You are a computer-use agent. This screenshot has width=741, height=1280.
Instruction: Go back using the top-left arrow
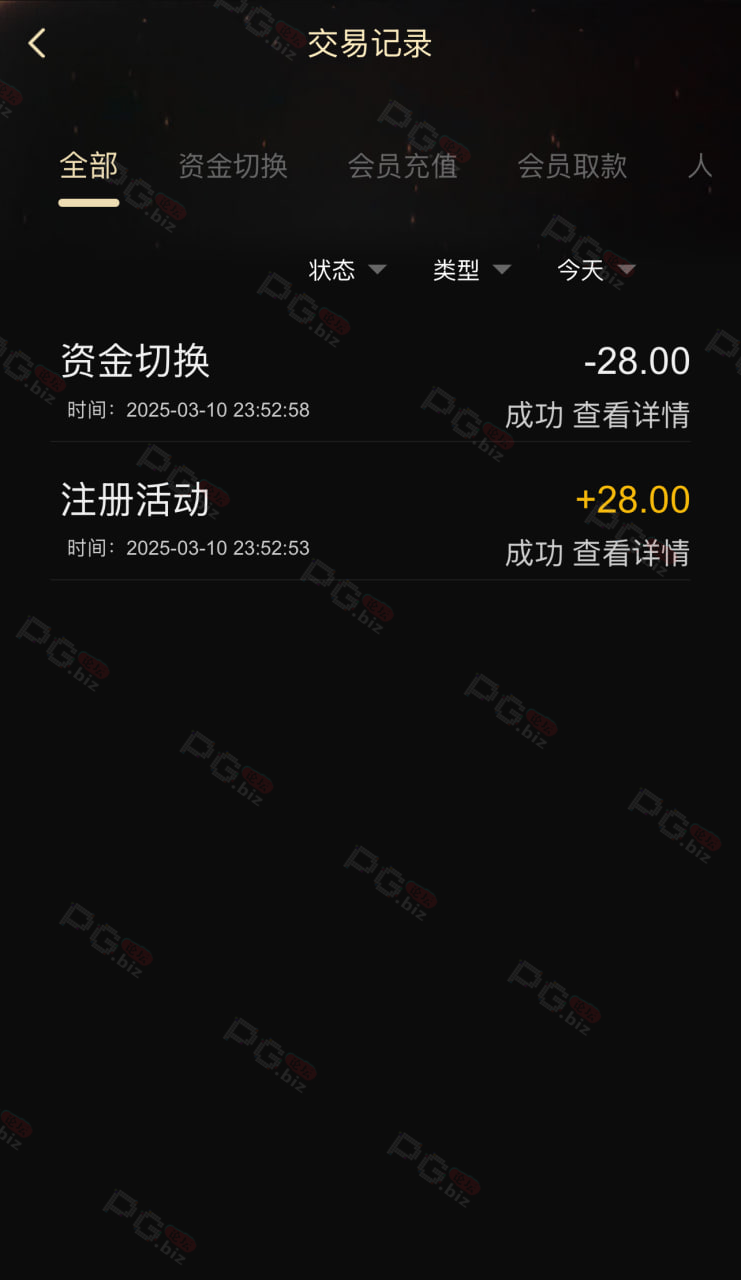pos(37,43)
